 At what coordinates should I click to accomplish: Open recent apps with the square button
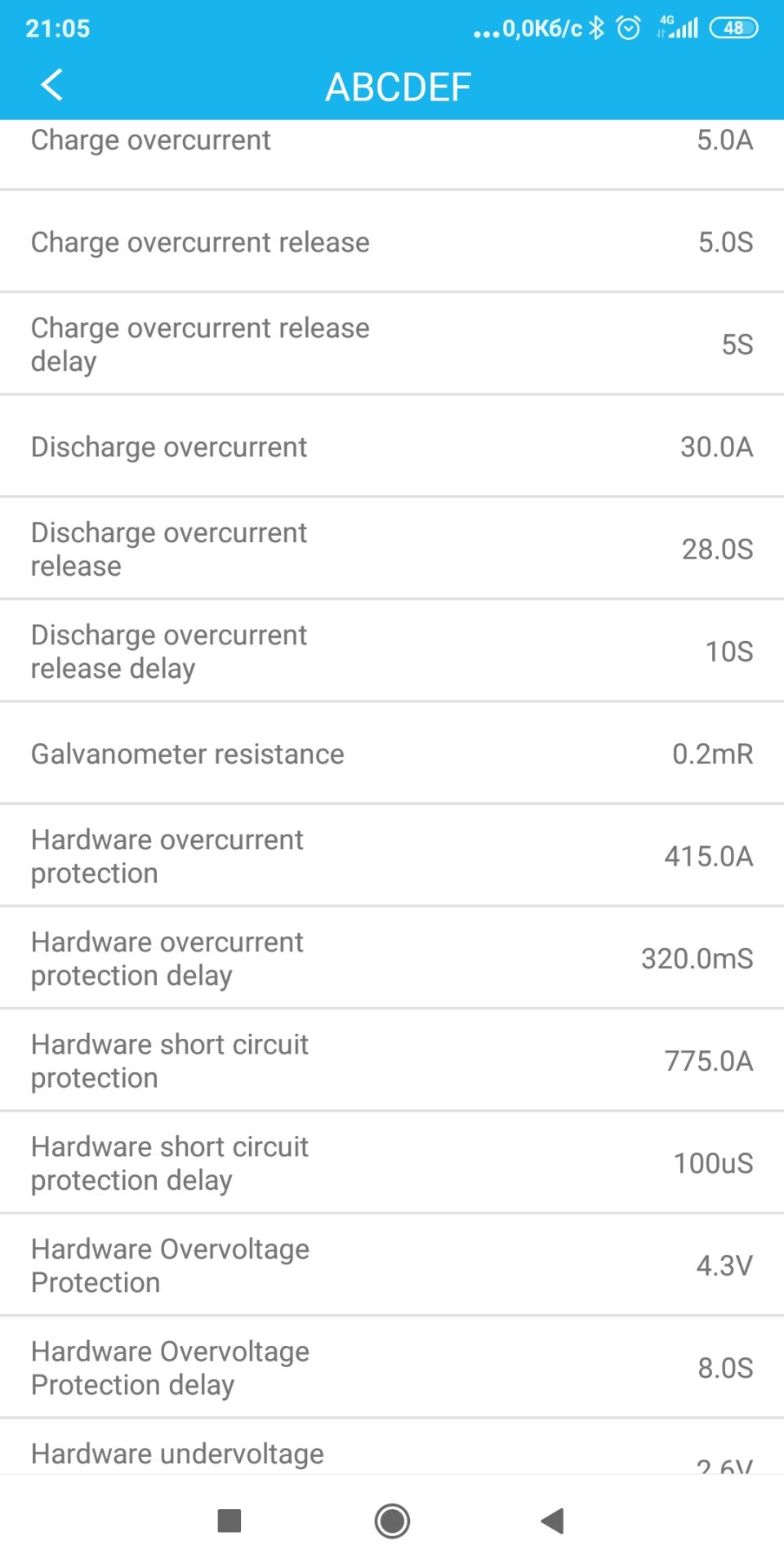[229, 1521]
